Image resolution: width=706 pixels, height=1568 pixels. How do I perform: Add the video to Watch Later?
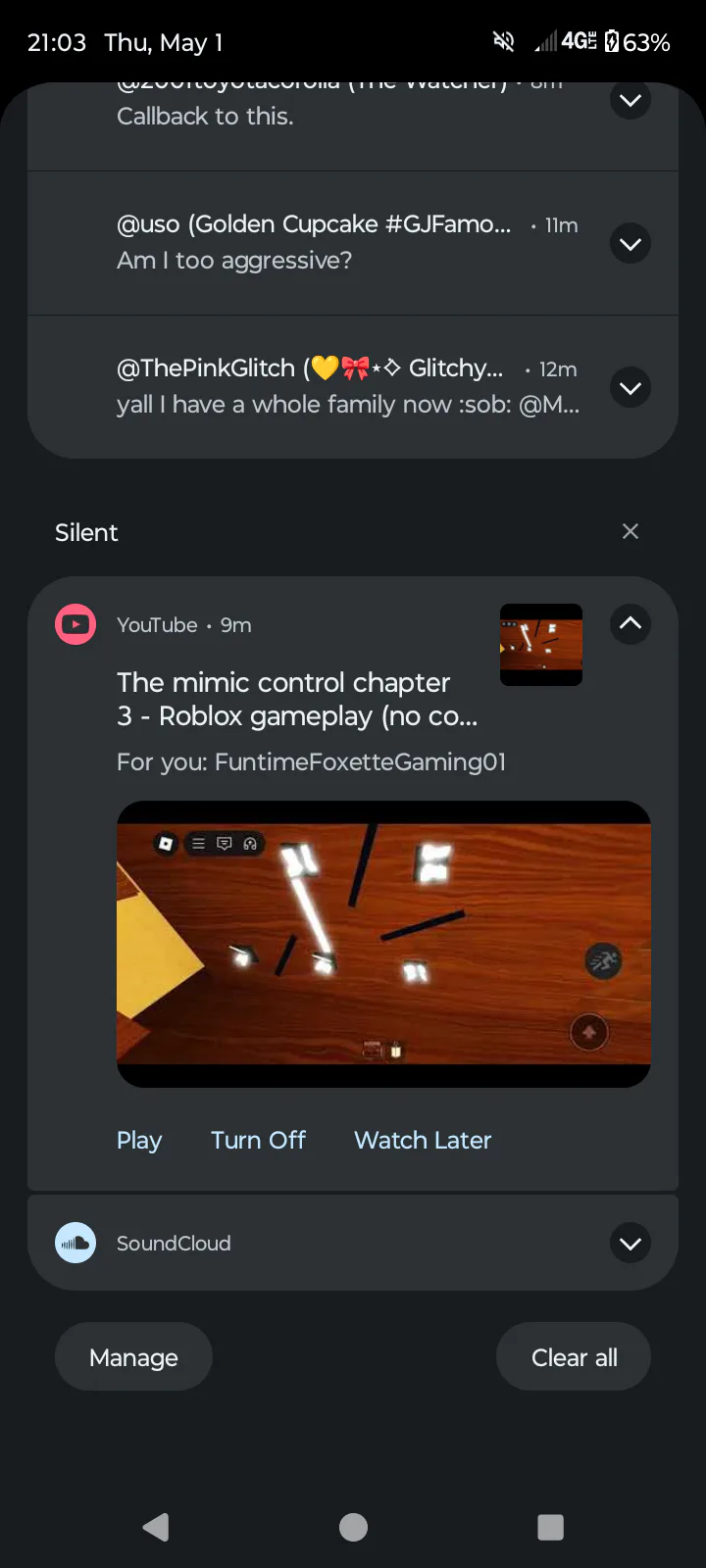pos(423,1141)
